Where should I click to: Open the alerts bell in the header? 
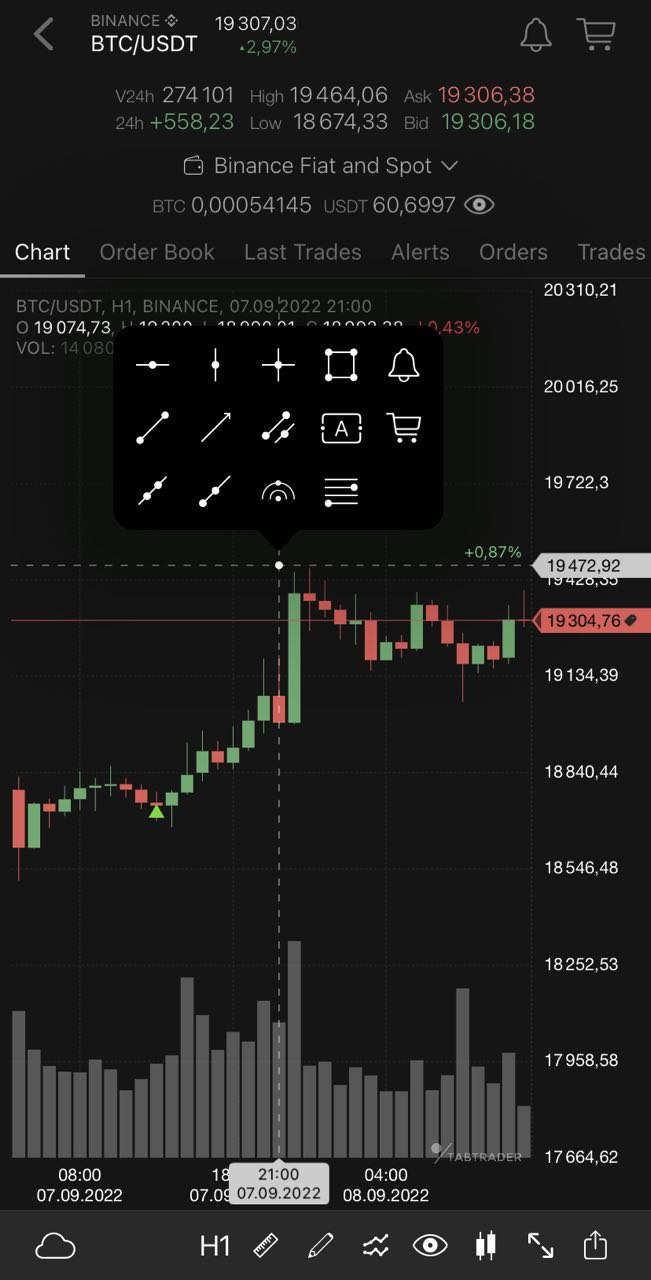coord(536,35)
